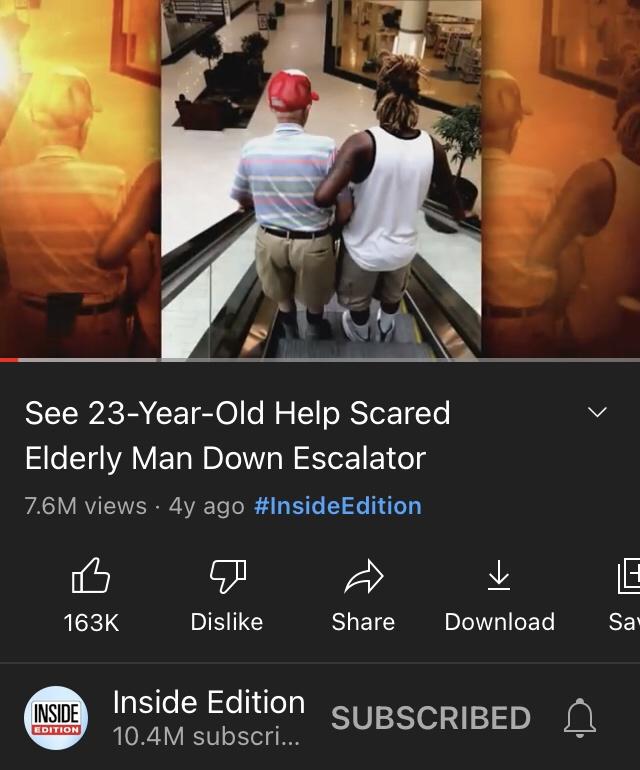
Task: Seek using the video progress bar
Action: (320, 359)
